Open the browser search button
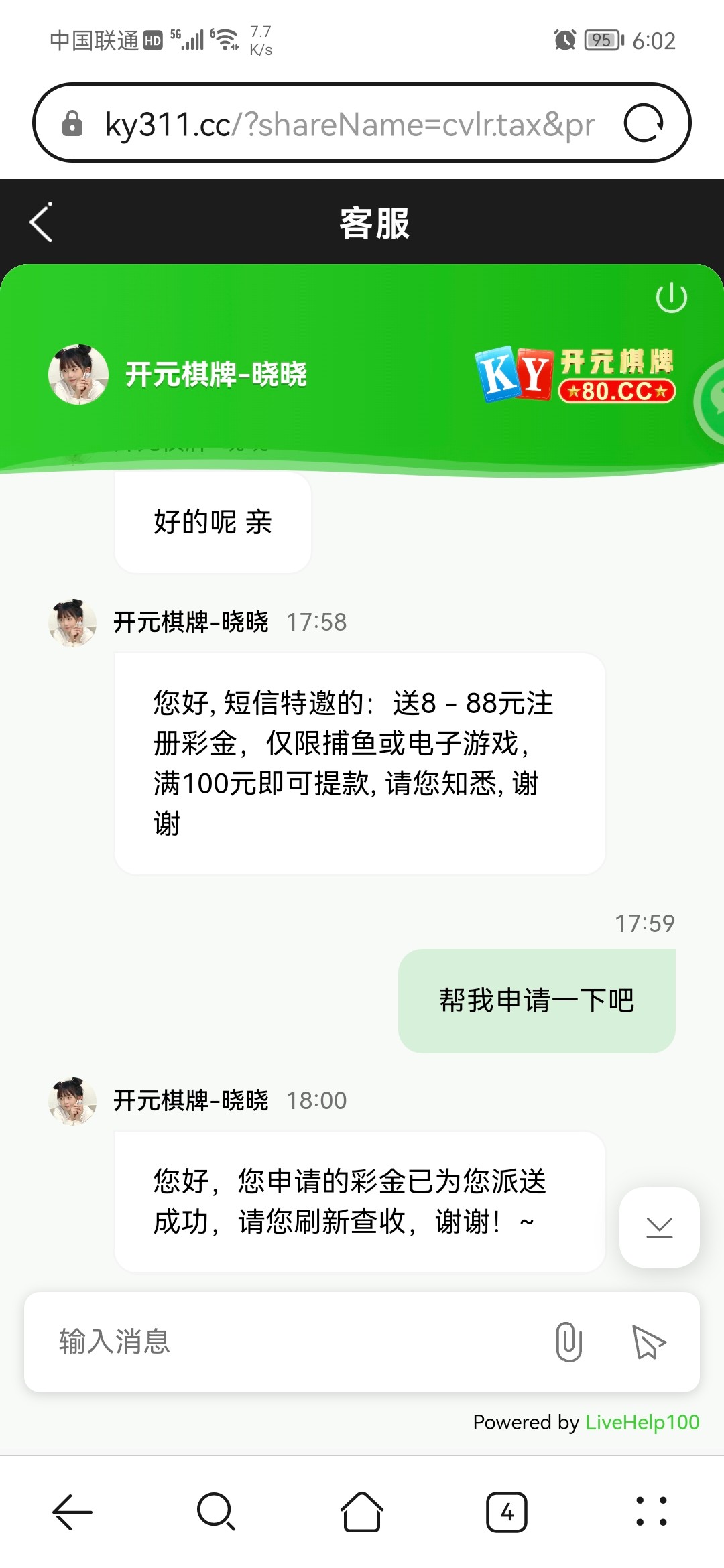724x1568 pixels. (216, 1512)
